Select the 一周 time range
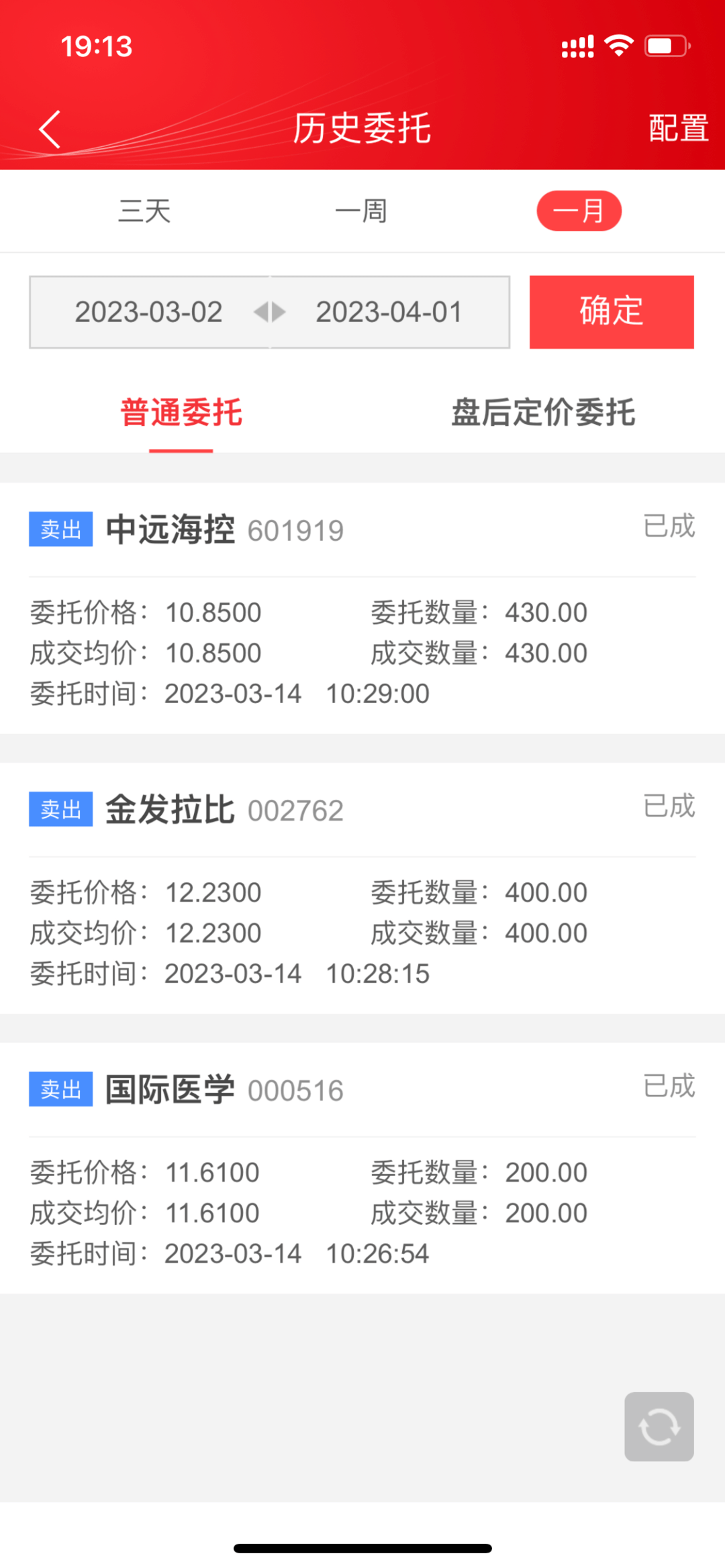Image resolution: width=725 pixels, height=1568 pixels. coord(361,211)
